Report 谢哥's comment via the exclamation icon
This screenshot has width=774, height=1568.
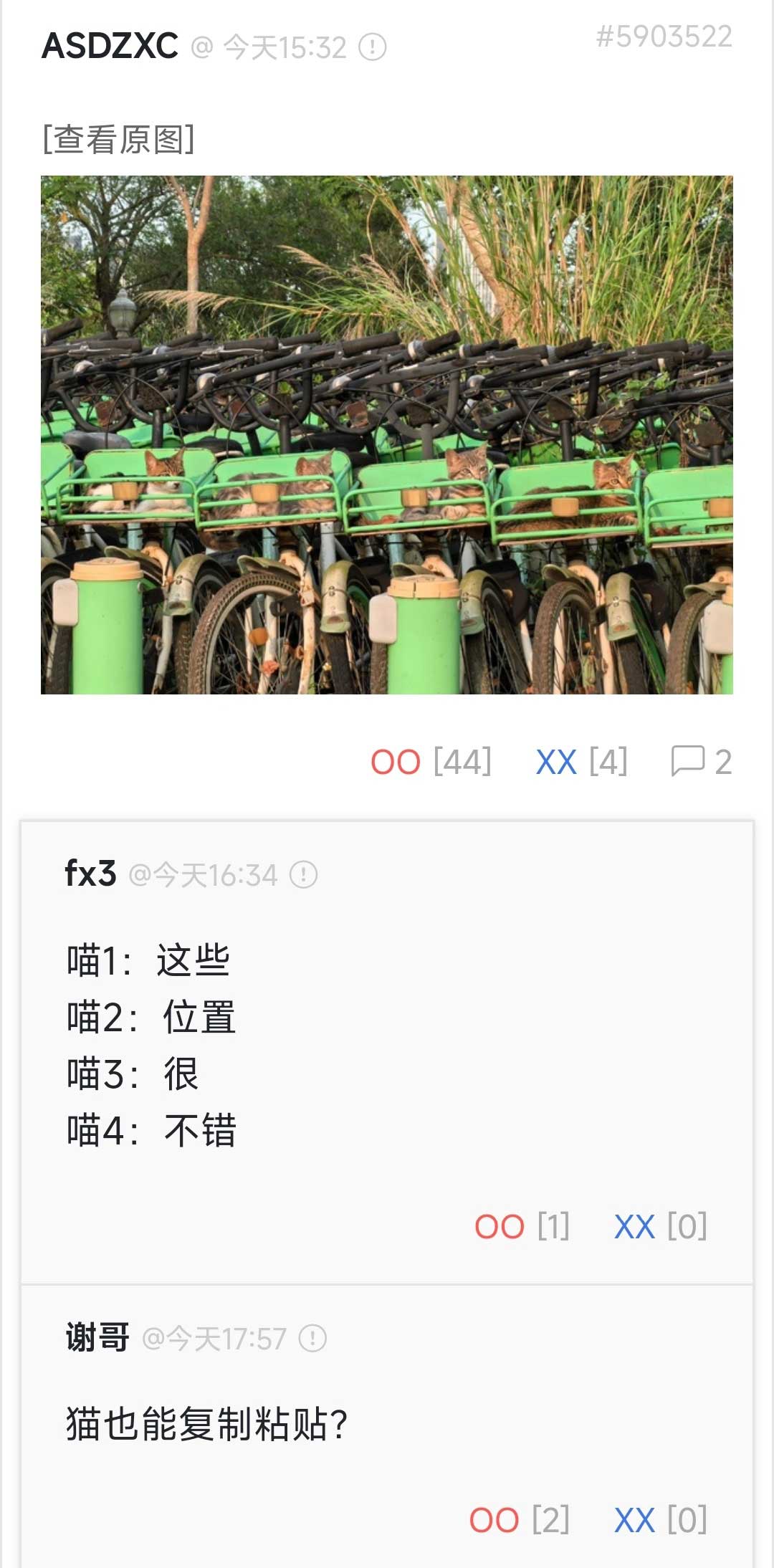[312, 1339]
